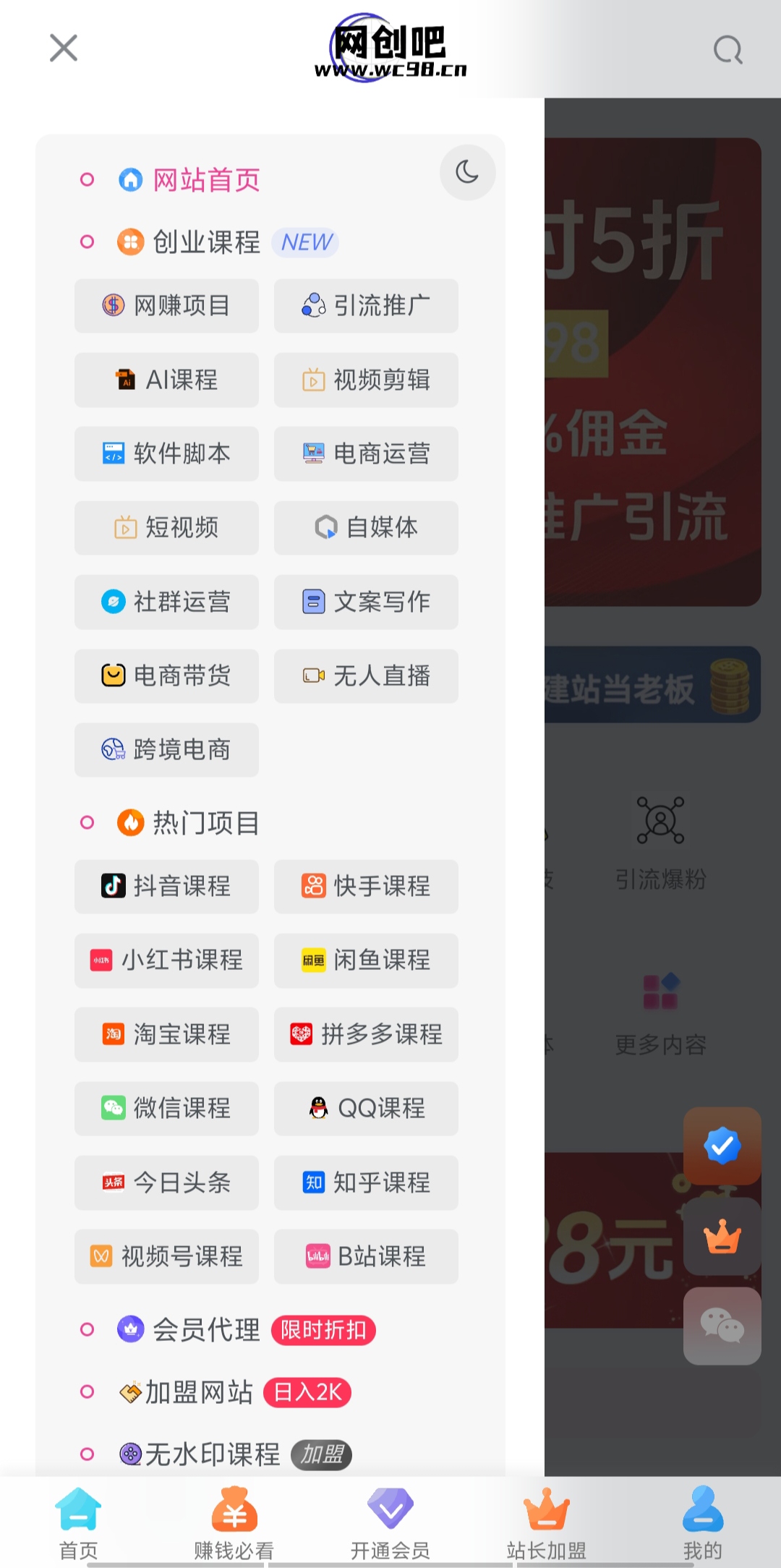Select the 小红书课程 Xiaohongshu icon
This screenshot has width=781, height=1568.
click(166, 961)
